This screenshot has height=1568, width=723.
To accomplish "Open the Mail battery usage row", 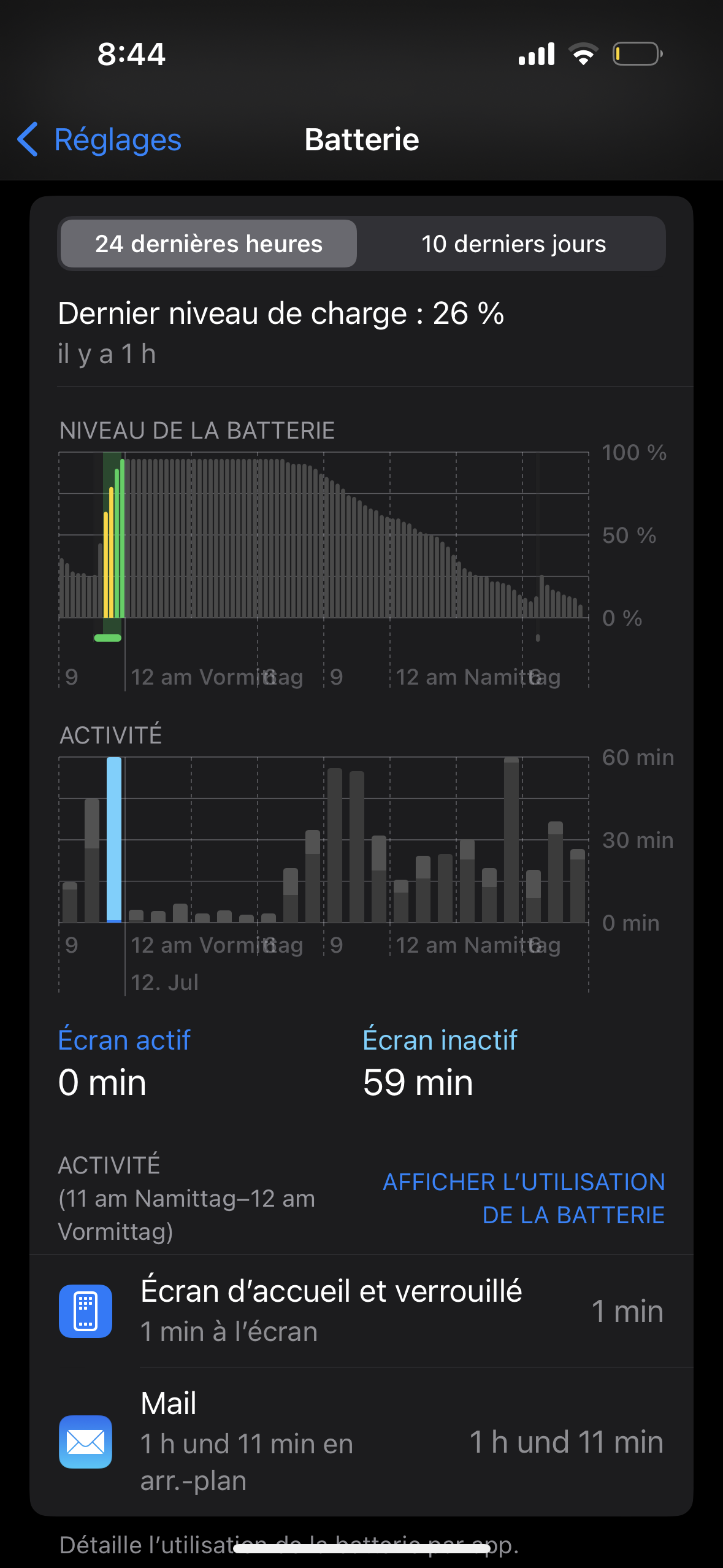I will click(361, 1442).
